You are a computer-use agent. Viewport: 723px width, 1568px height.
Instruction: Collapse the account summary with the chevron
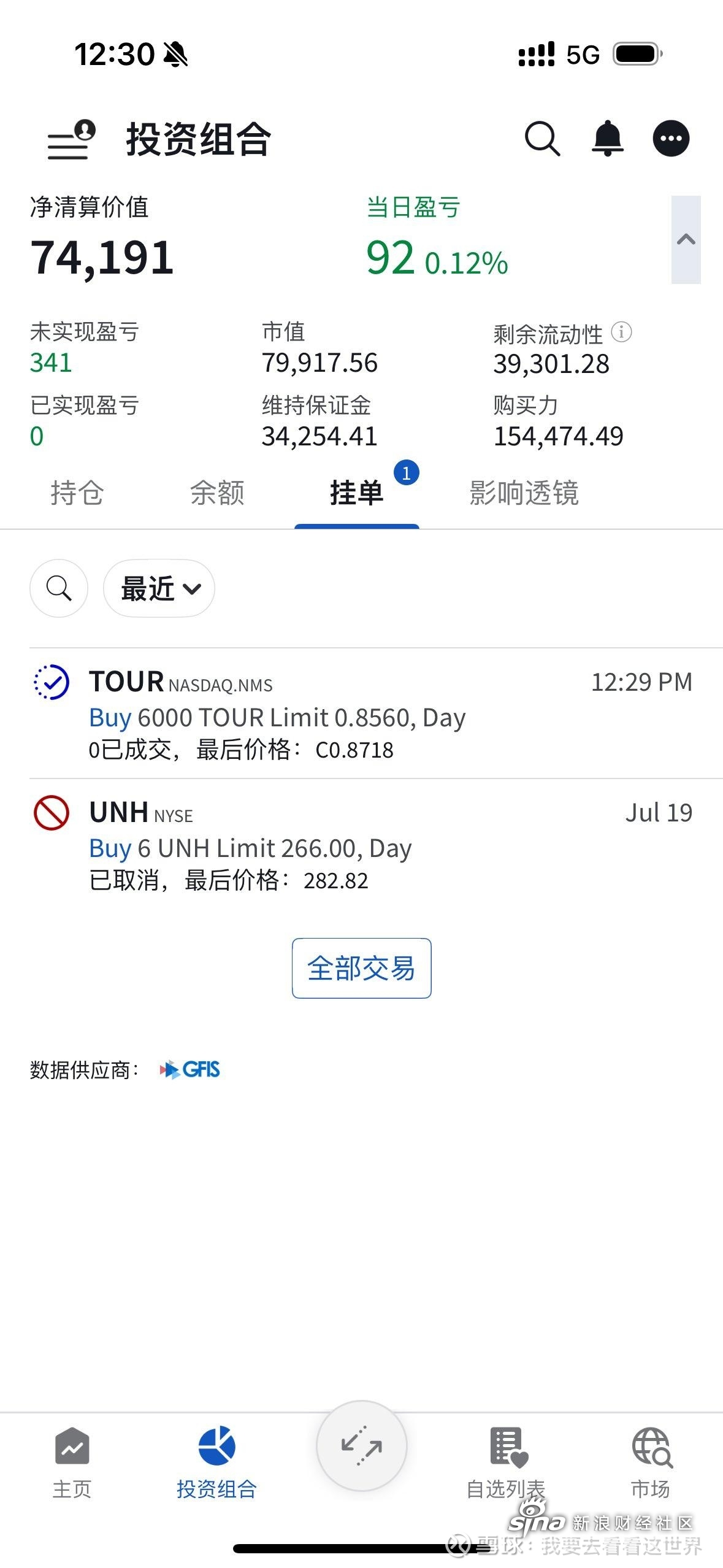pyautogui.click(x=686, y=240)
